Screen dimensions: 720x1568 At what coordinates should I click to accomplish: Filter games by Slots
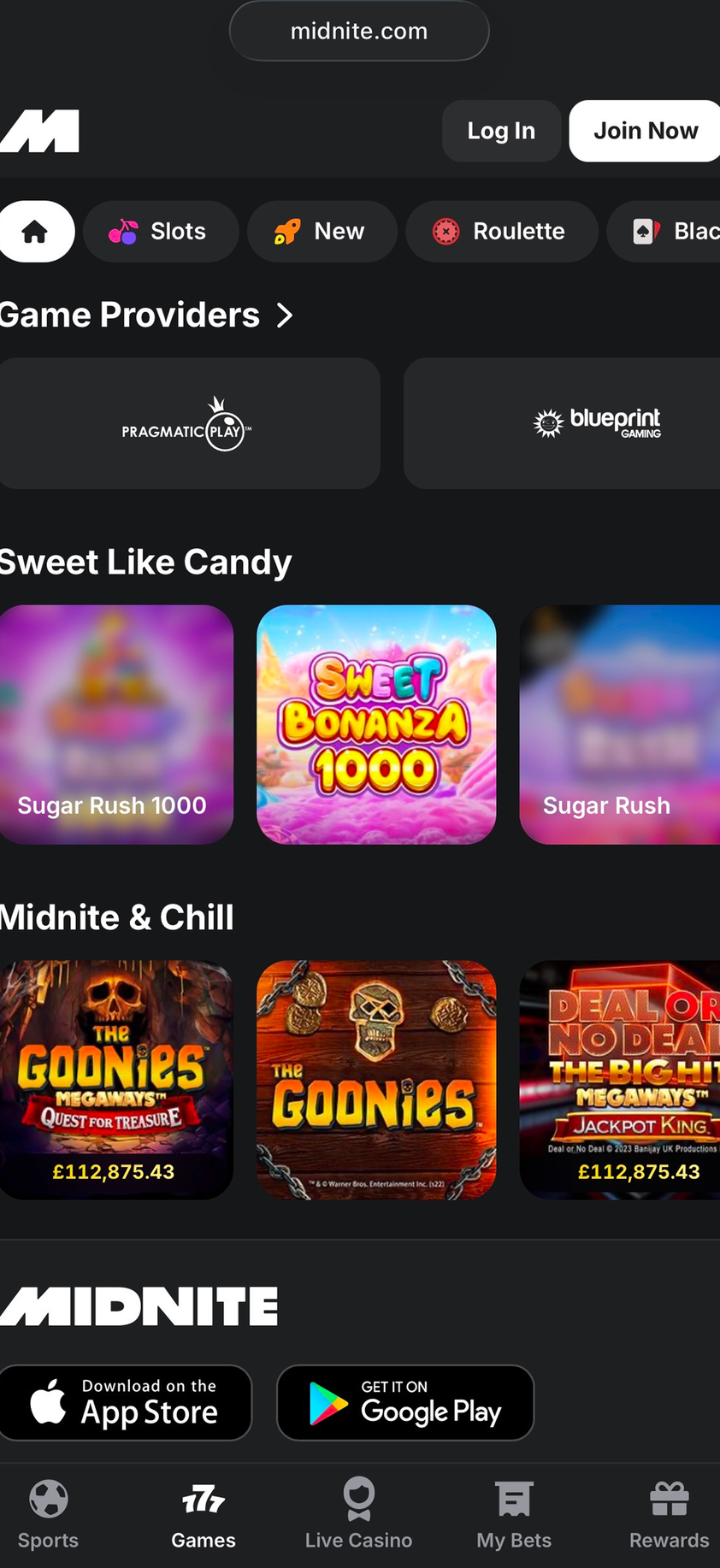coord(160,231)
